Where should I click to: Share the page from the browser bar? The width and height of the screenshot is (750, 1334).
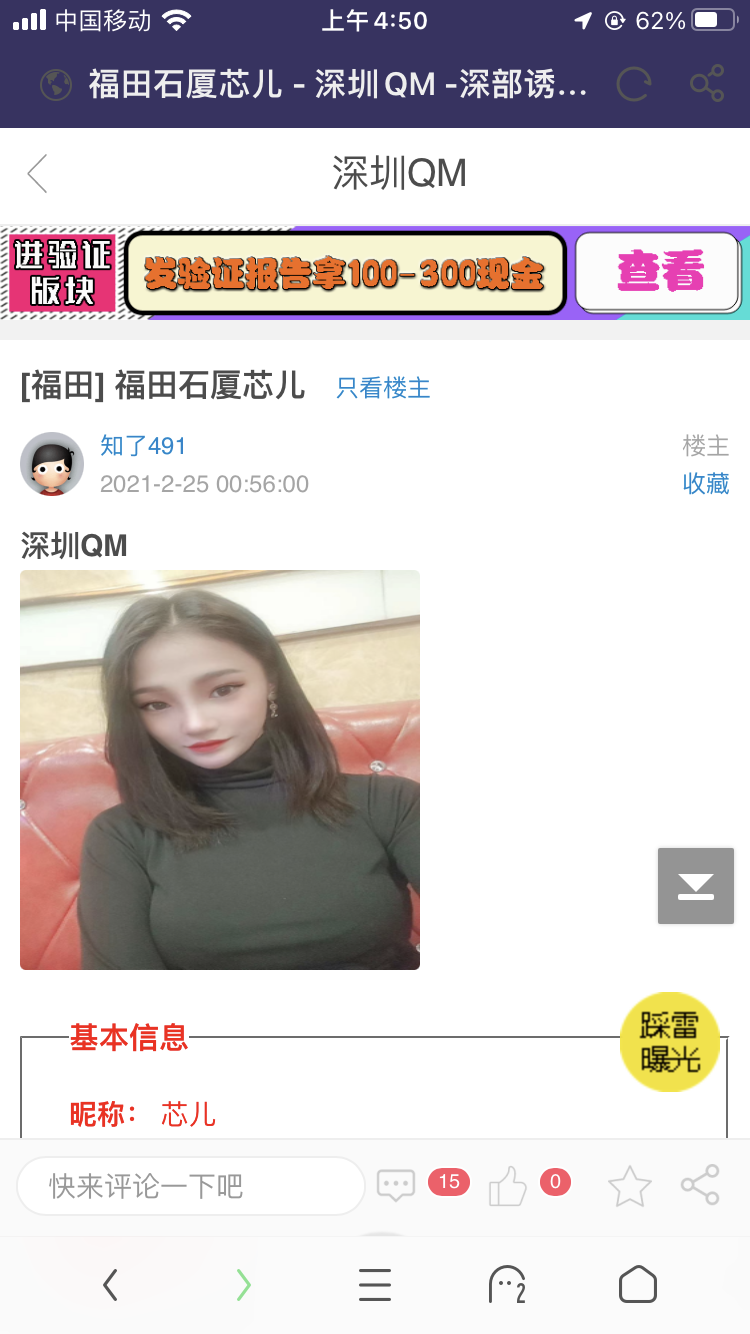click(x=707, y=85)
